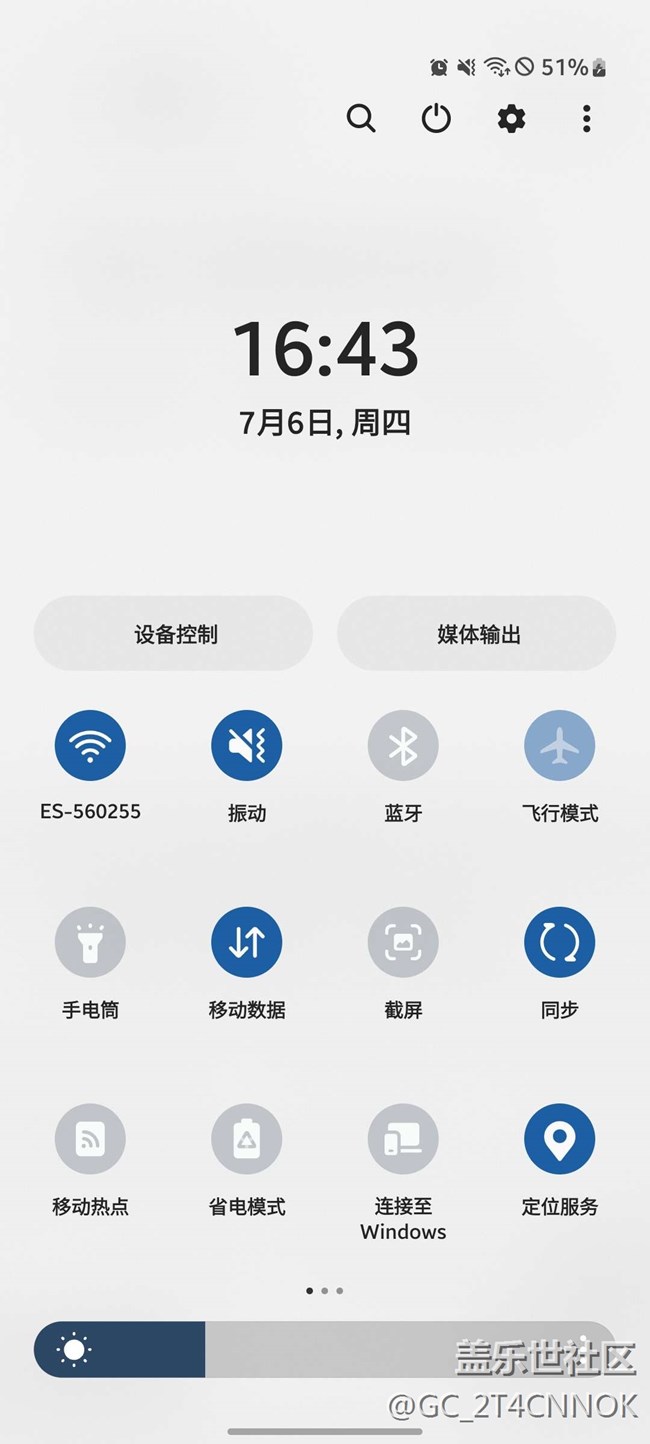650x1444 pixels.
Task: Open the 设备控制 panel
Action: pyautogui.click(x=174, y=634)
